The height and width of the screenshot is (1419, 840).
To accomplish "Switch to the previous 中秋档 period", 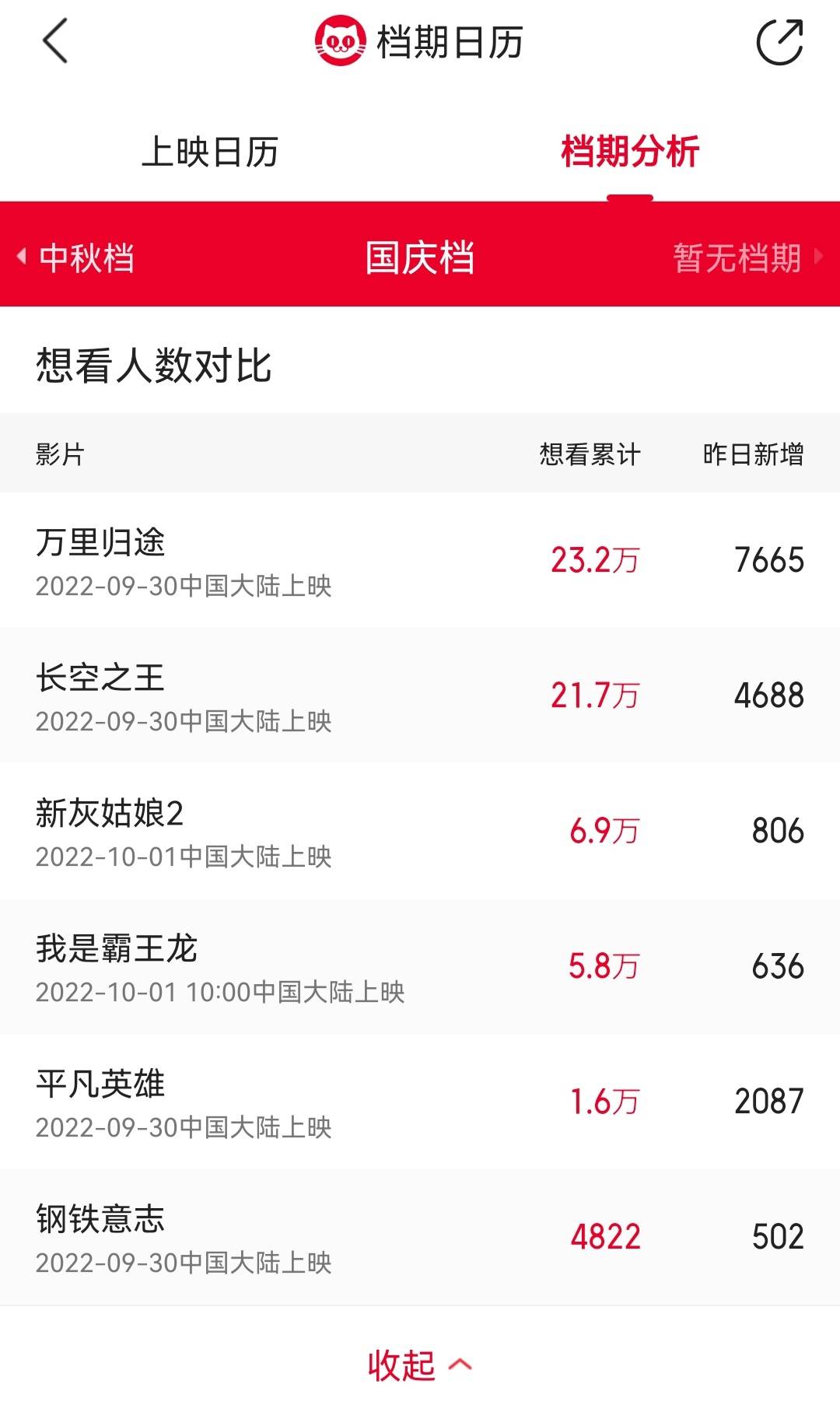I will (78, 257).
